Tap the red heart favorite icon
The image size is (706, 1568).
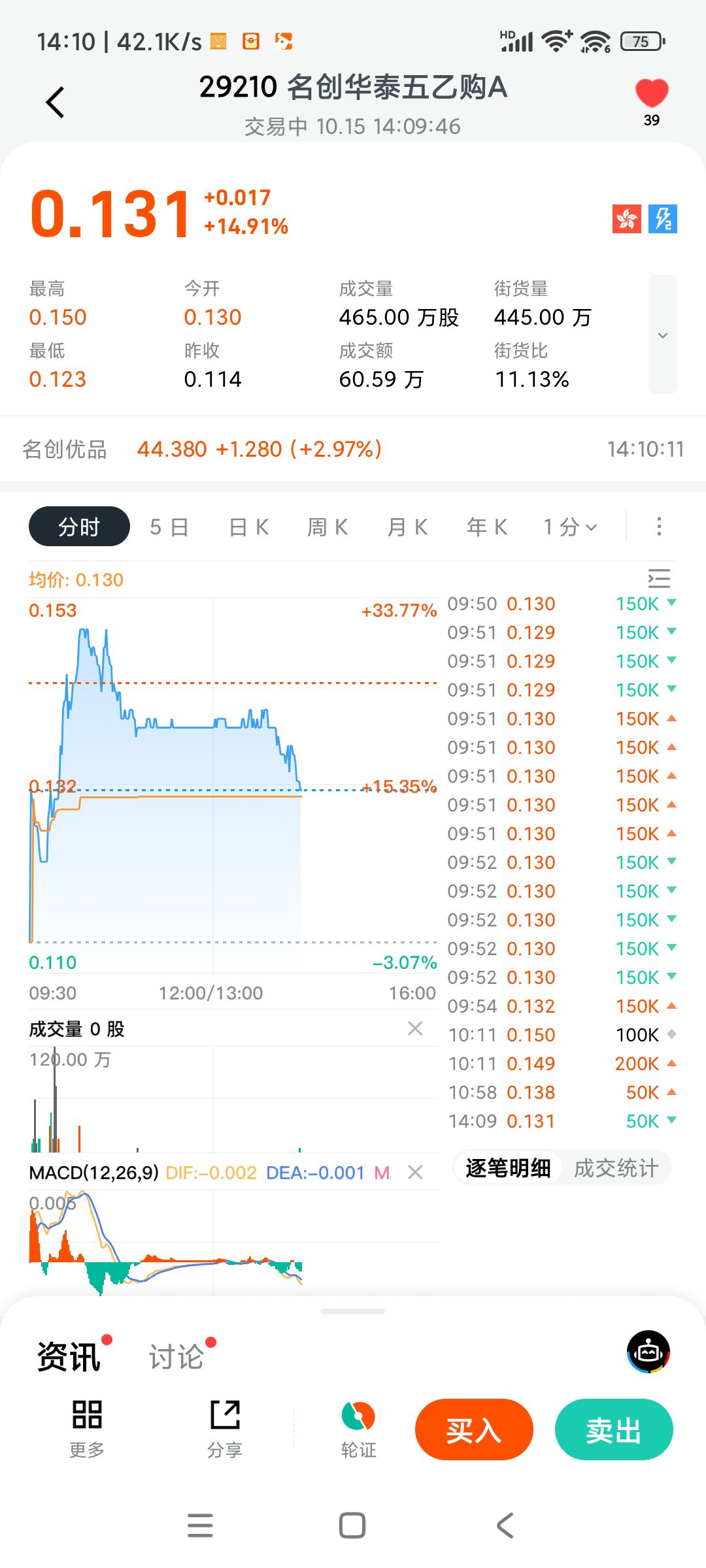[652, 93]
